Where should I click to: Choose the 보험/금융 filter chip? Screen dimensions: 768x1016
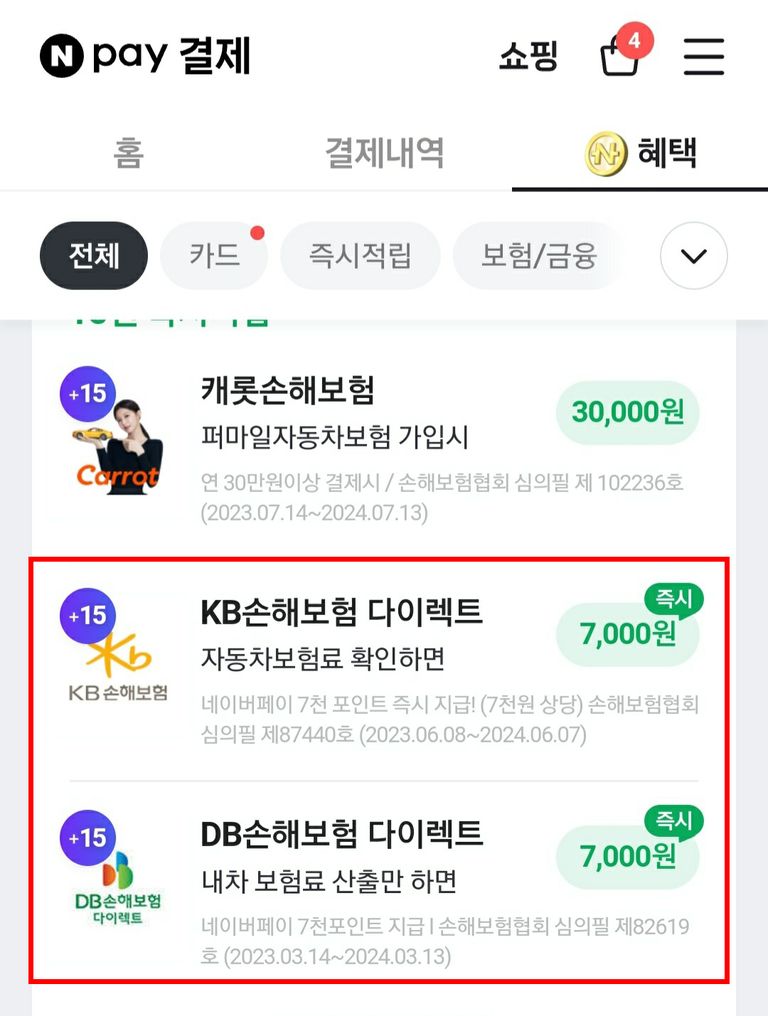tap(539, 255)
